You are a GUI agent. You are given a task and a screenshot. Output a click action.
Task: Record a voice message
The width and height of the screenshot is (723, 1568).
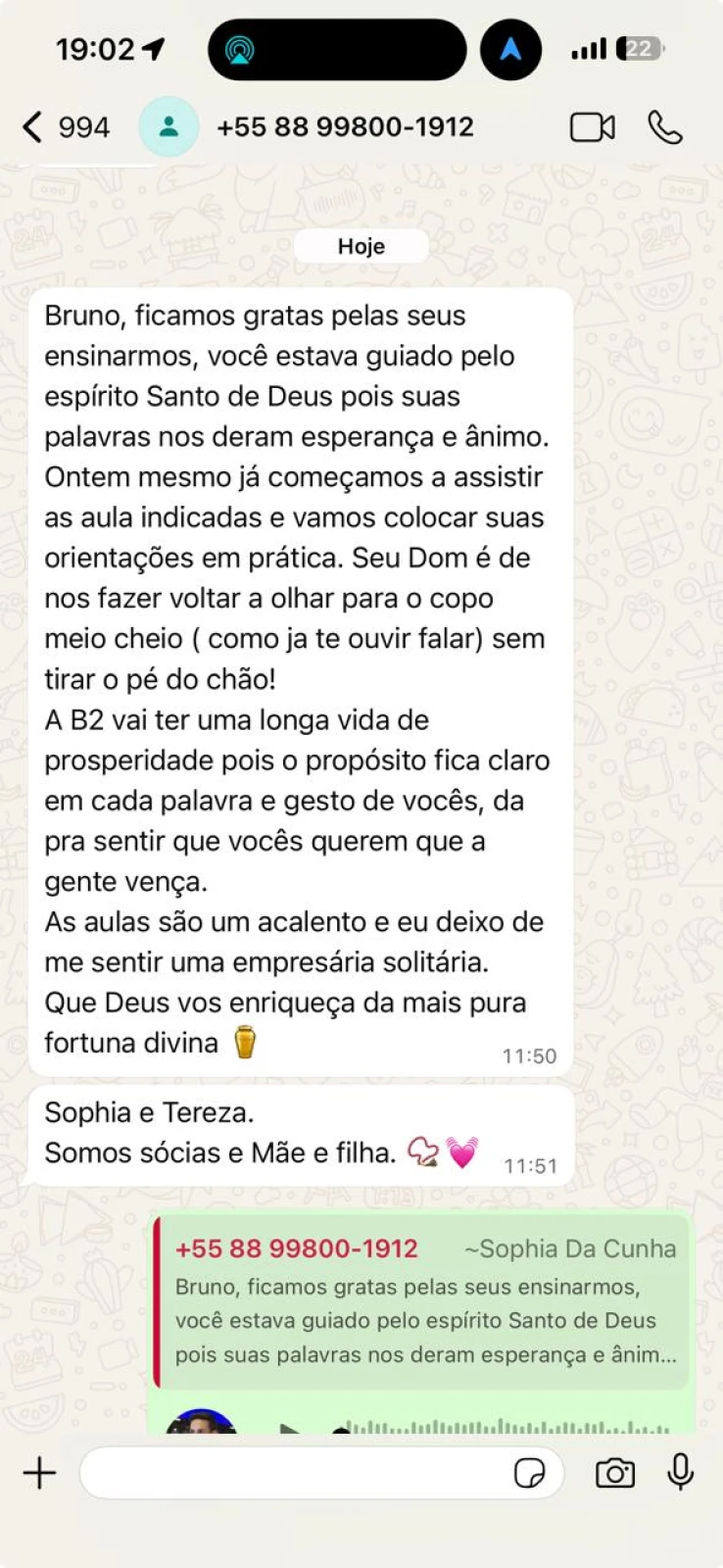[681, 1471]
